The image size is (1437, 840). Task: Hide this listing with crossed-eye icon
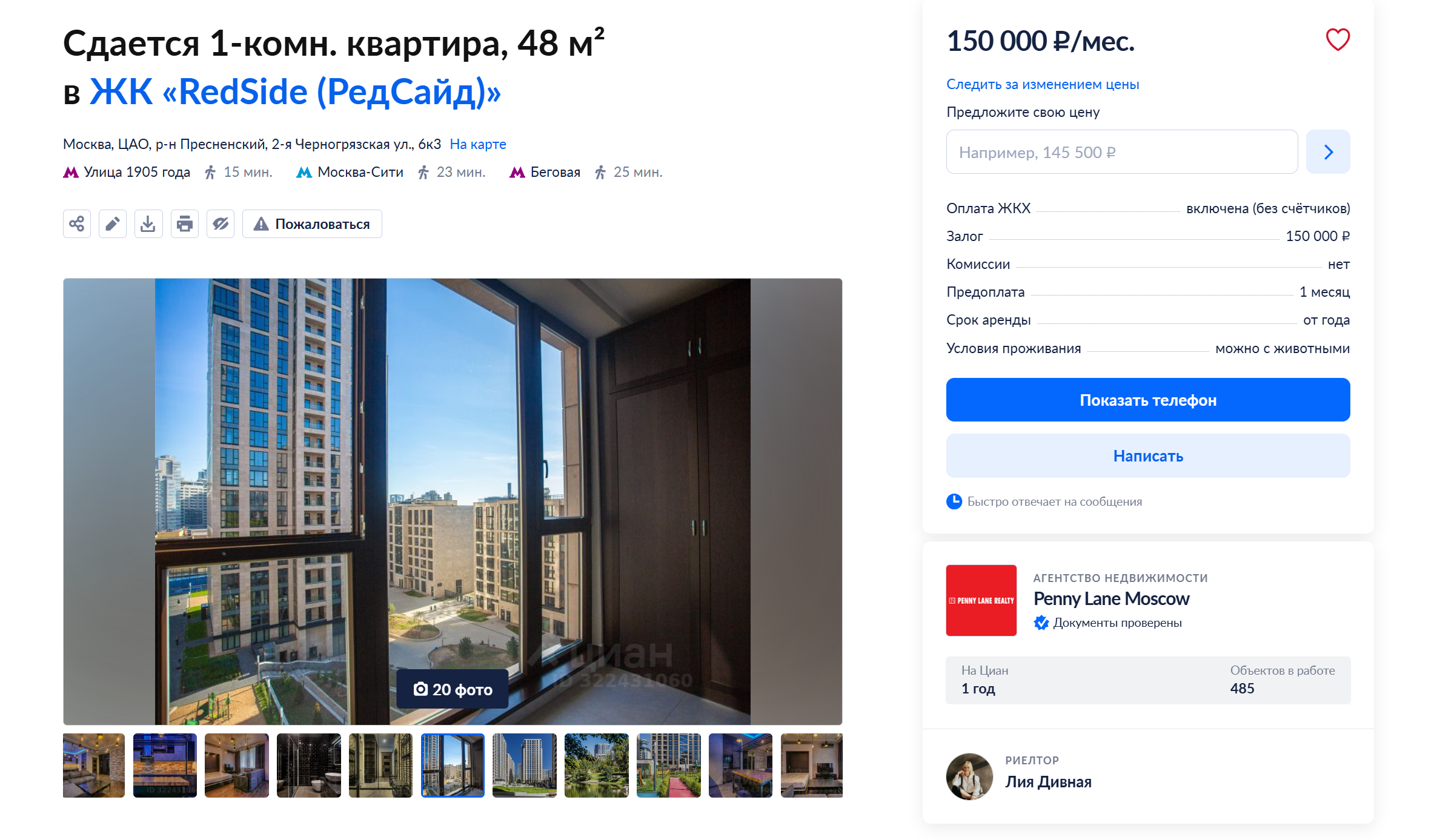(221, 224)
